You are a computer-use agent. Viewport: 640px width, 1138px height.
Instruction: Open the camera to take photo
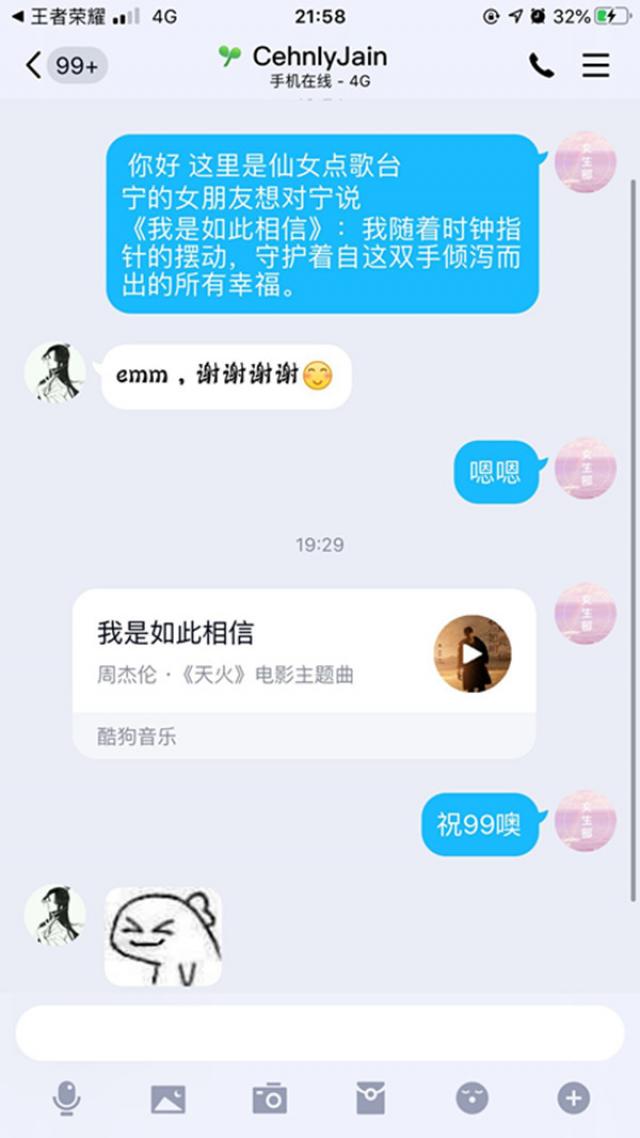point(269,1098)
